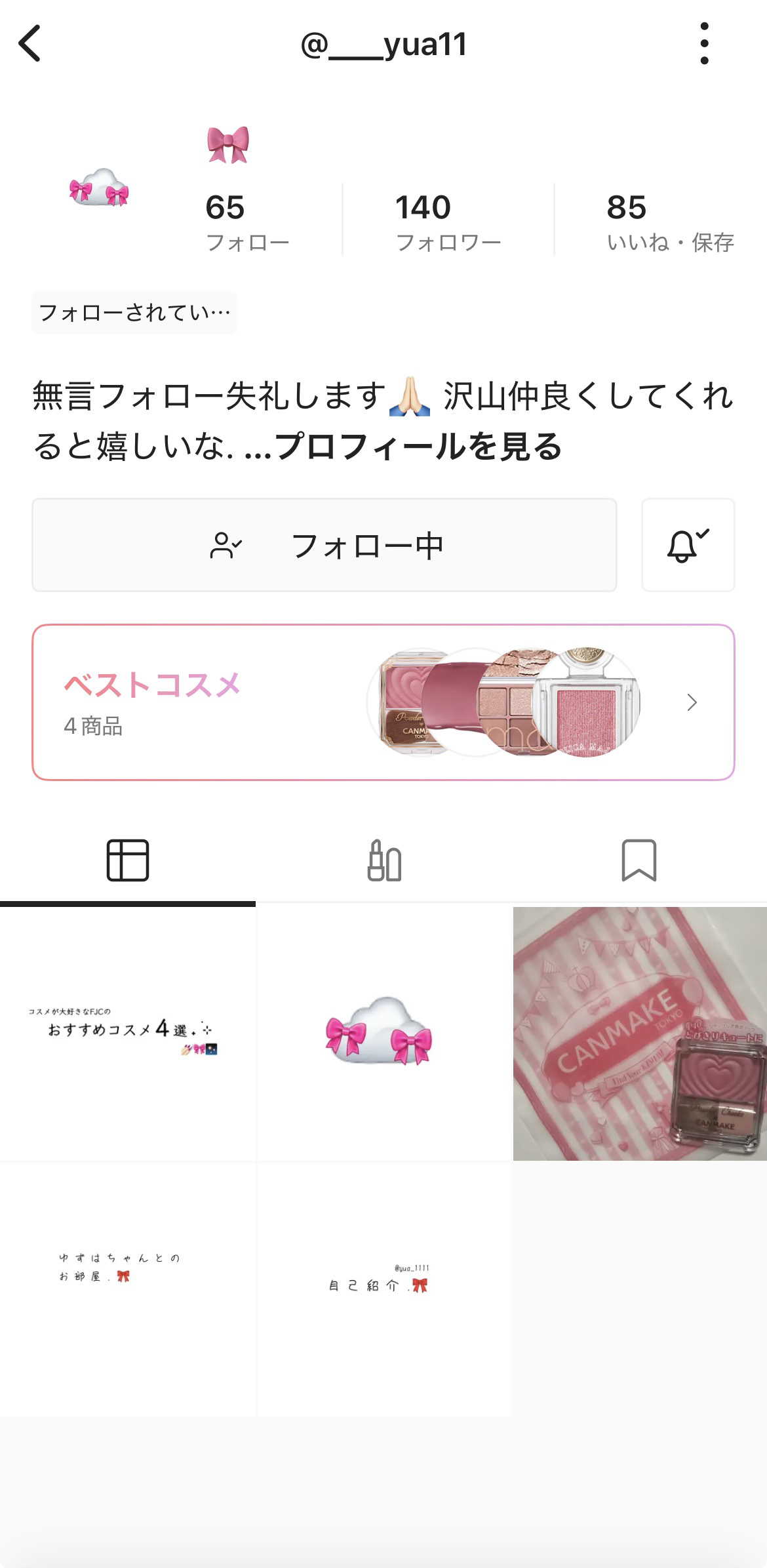Select the lipstick cosmetics tab icon
The height and width of the screenshot is (1568, 767).
pos(383,862)
